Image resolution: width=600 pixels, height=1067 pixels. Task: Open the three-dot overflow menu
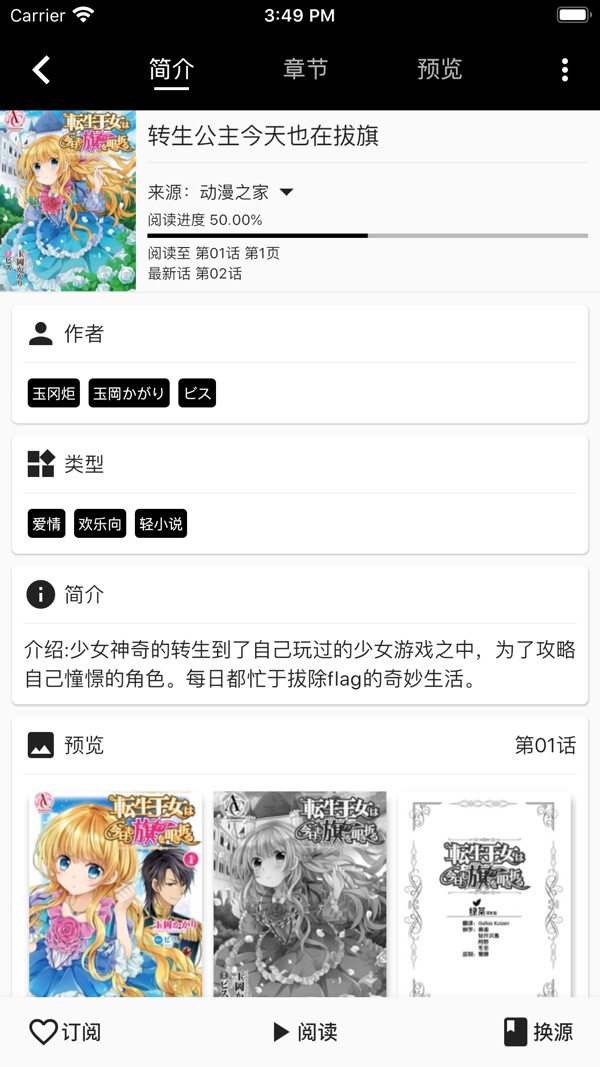click(565, 69)
